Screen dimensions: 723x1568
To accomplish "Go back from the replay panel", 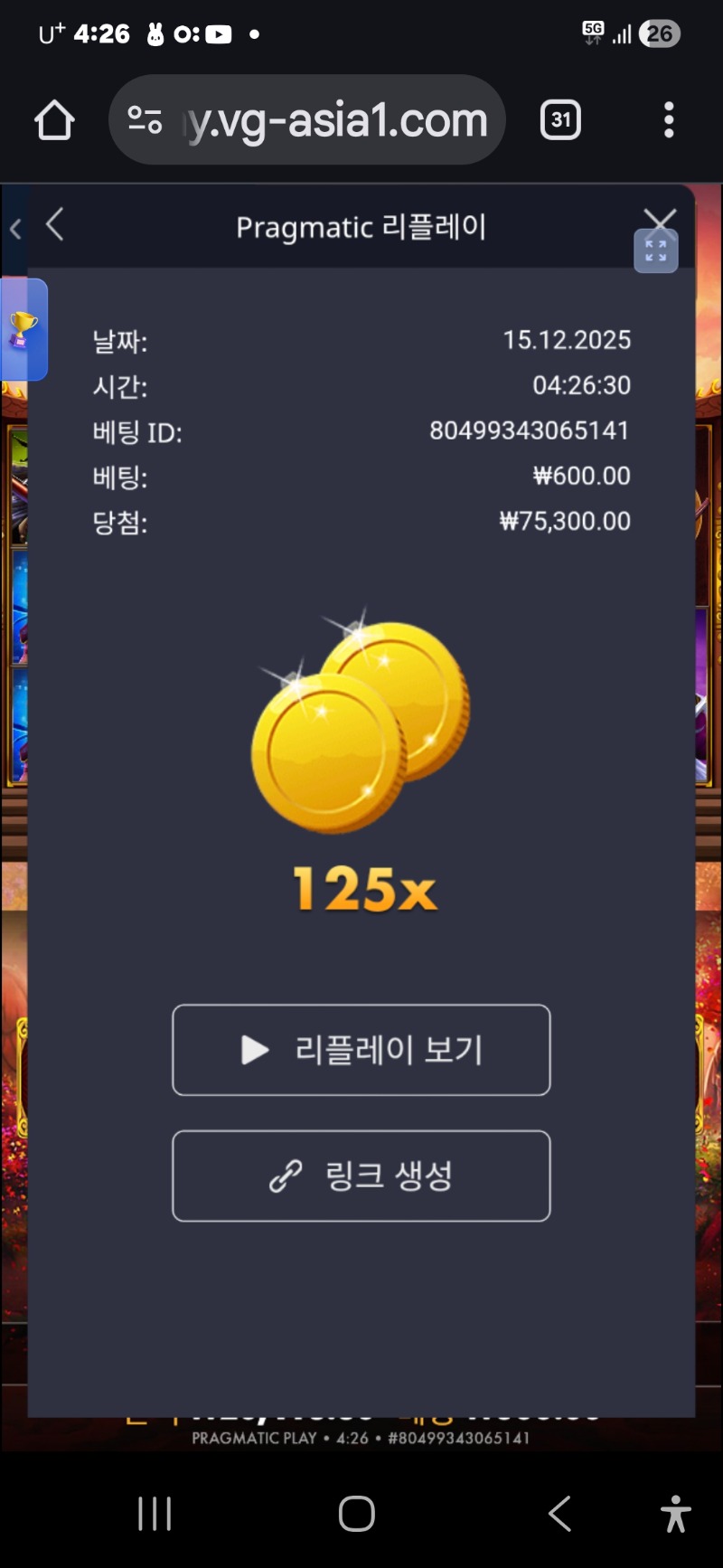I will [55, 225].
